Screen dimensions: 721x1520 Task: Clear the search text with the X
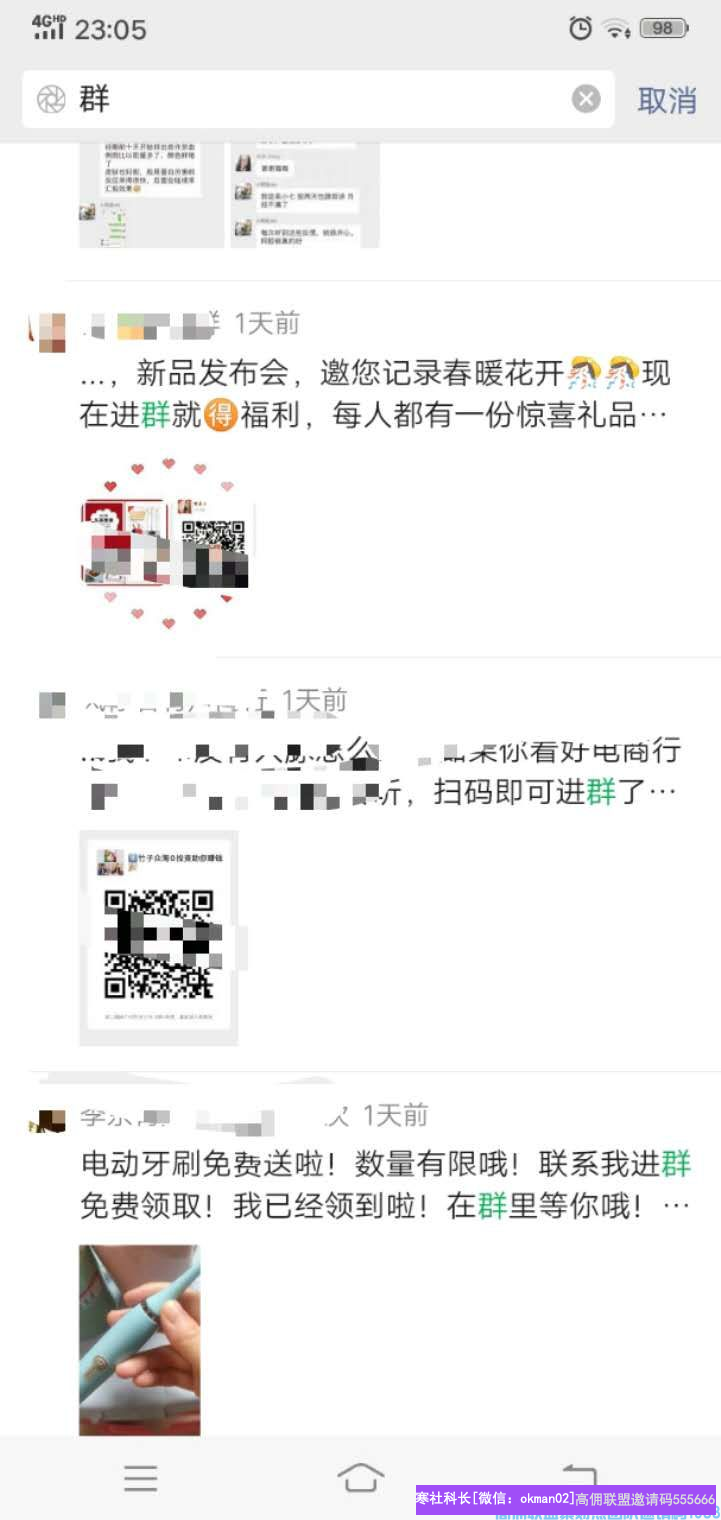[x=586, y=99]
